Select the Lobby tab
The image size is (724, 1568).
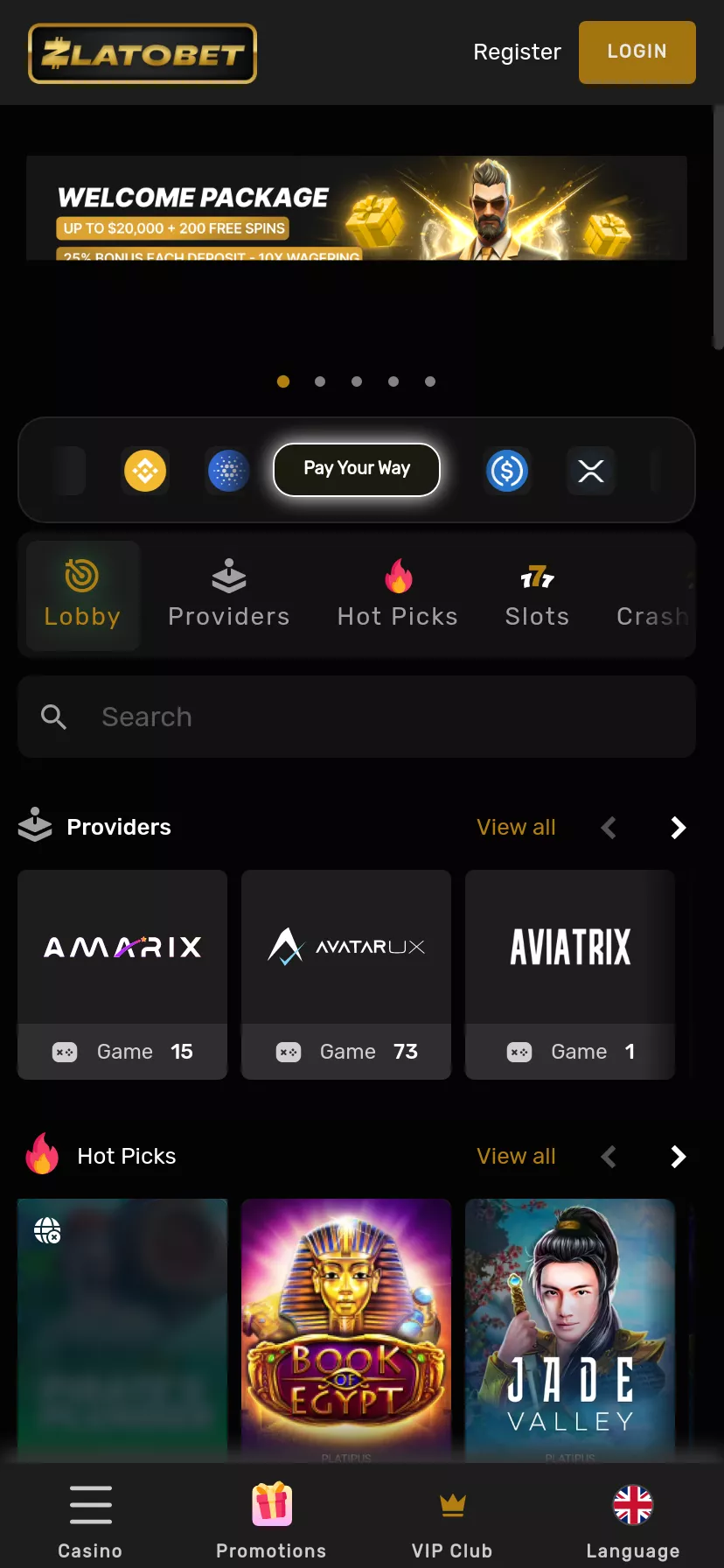(82, 595)
